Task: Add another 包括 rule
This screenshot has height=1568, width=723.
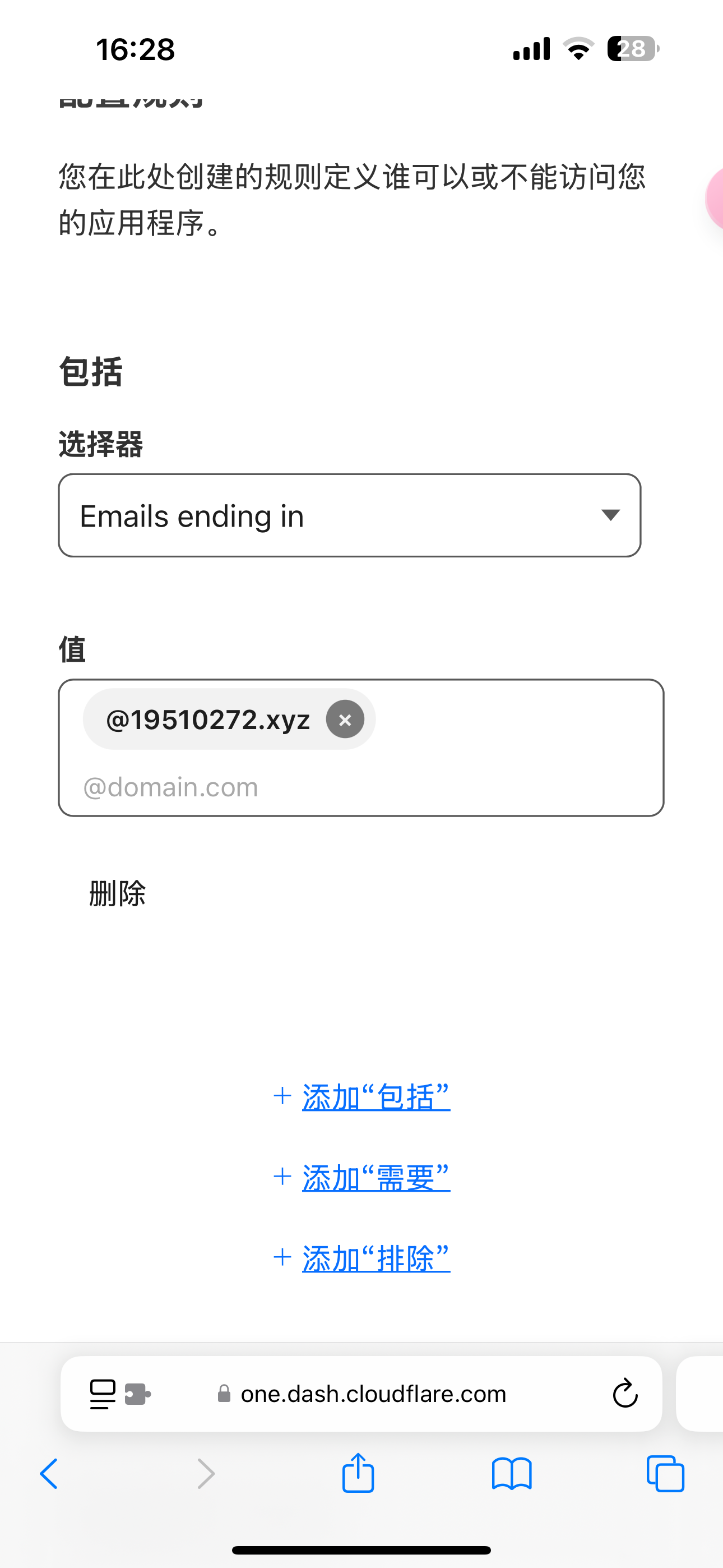Action: 361,1097
